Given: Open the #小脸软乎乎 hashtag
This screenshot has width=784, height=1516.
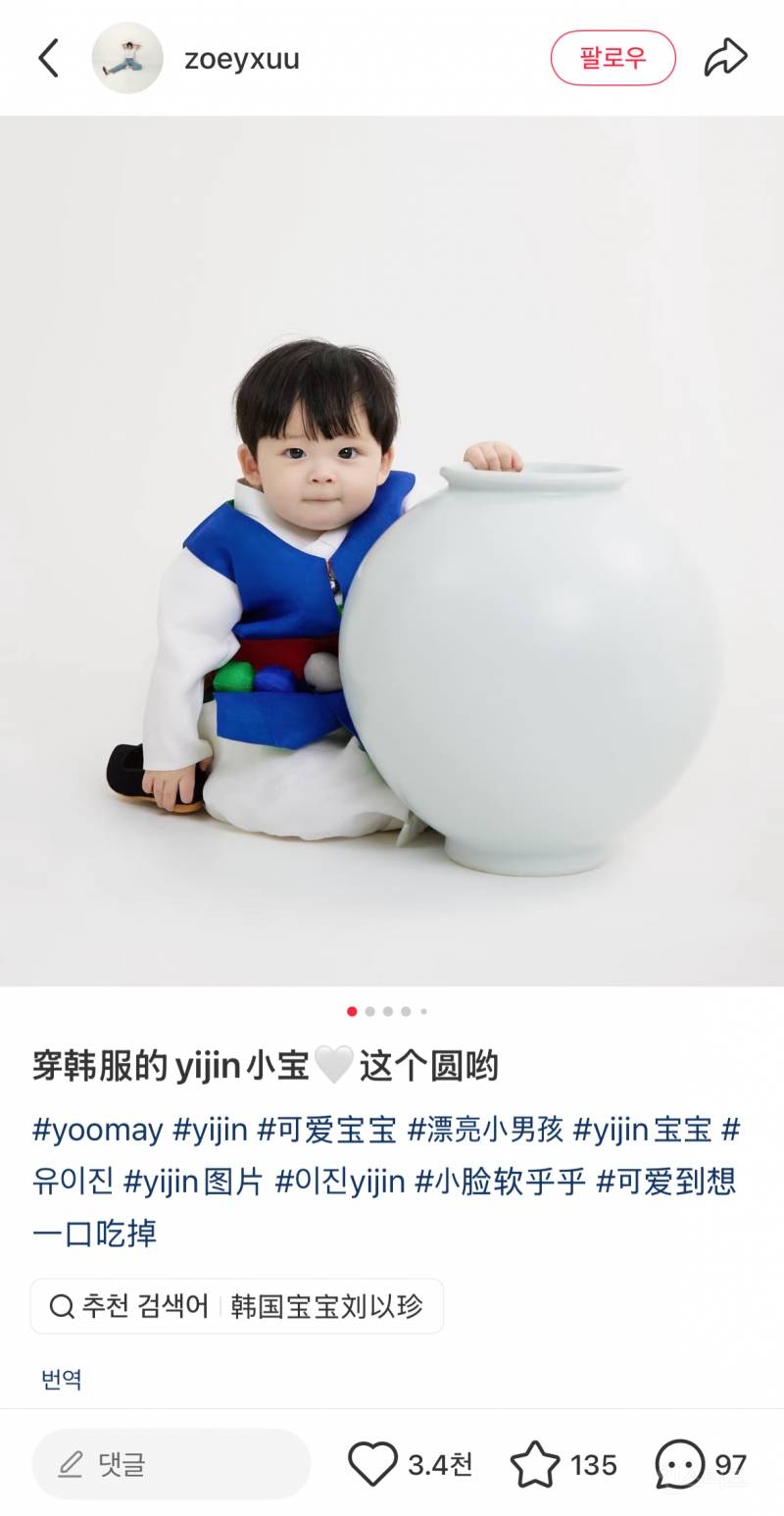Looking at the screenshot, I should (500, 1182).
